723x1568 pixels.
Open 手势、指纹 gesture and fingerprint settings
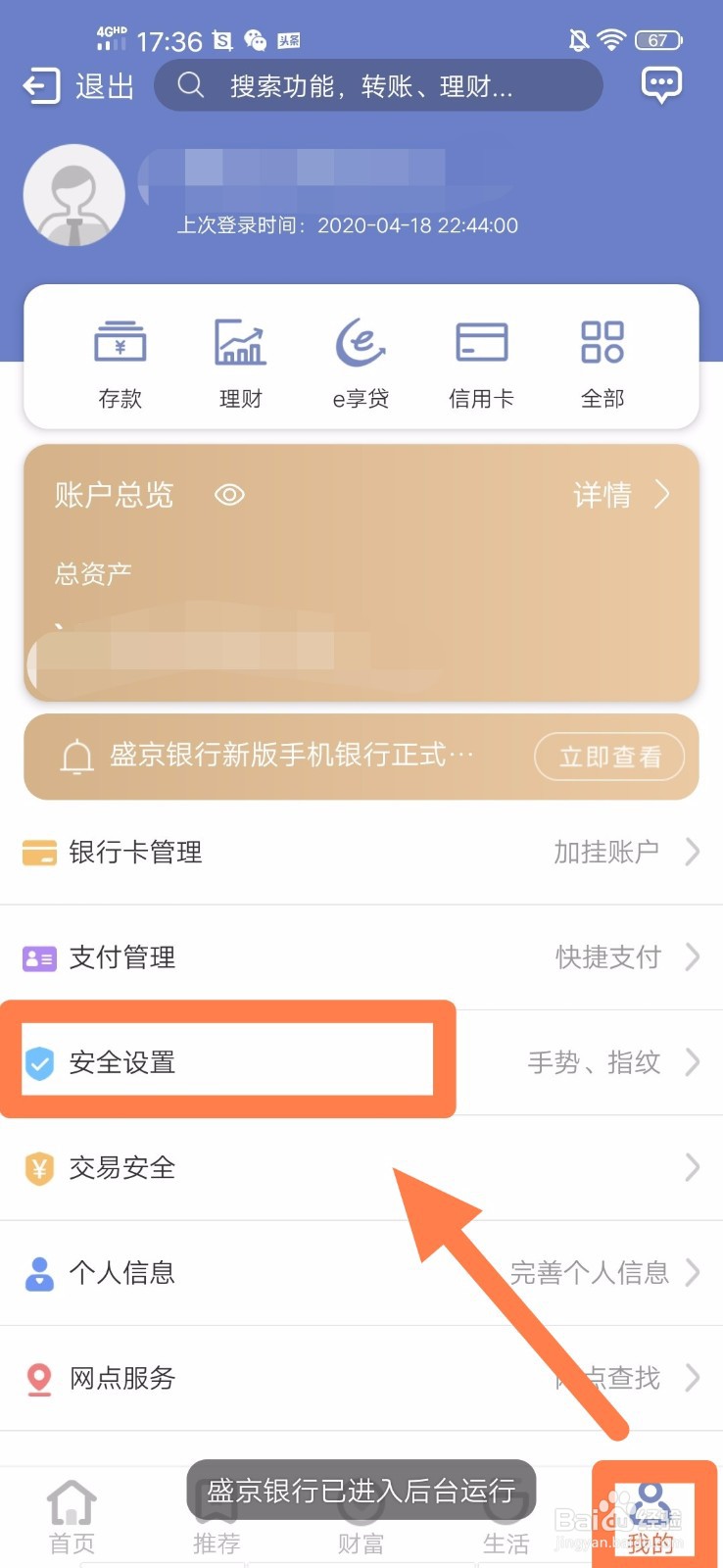593,1062
